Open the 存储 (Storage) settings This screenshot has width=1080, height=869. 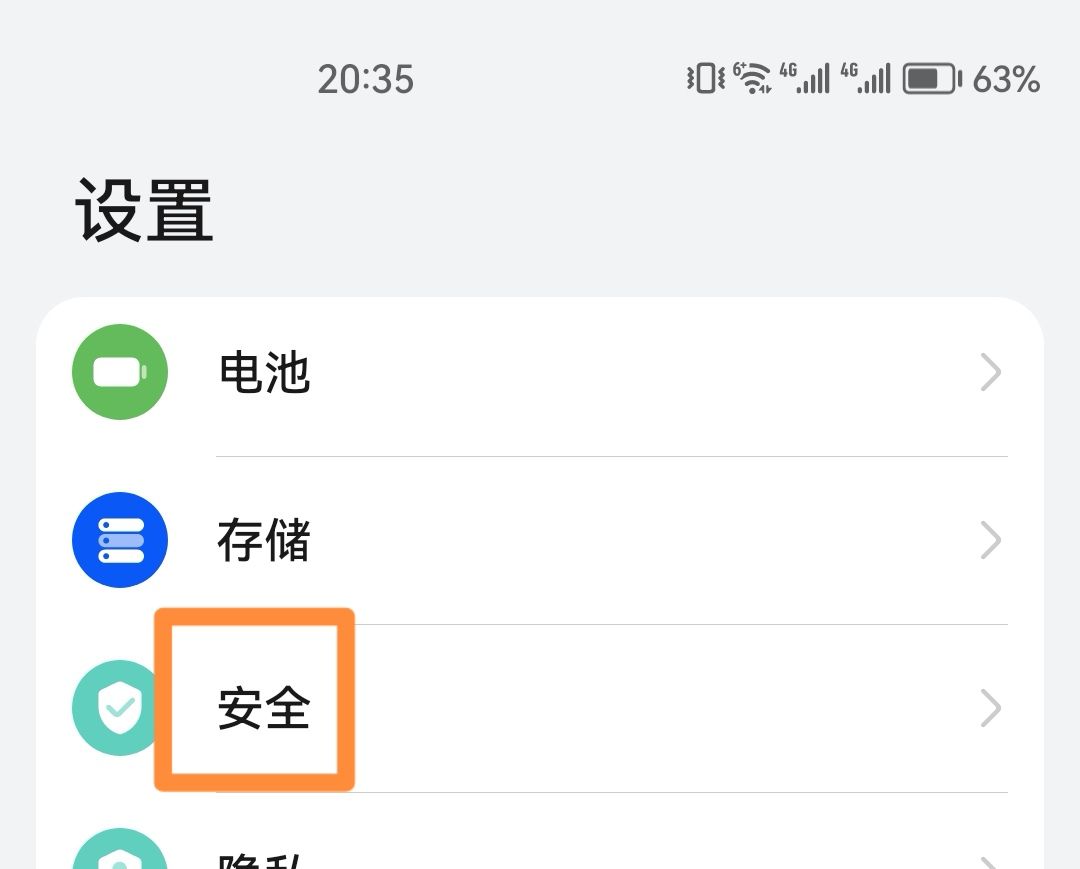point(540,541)
